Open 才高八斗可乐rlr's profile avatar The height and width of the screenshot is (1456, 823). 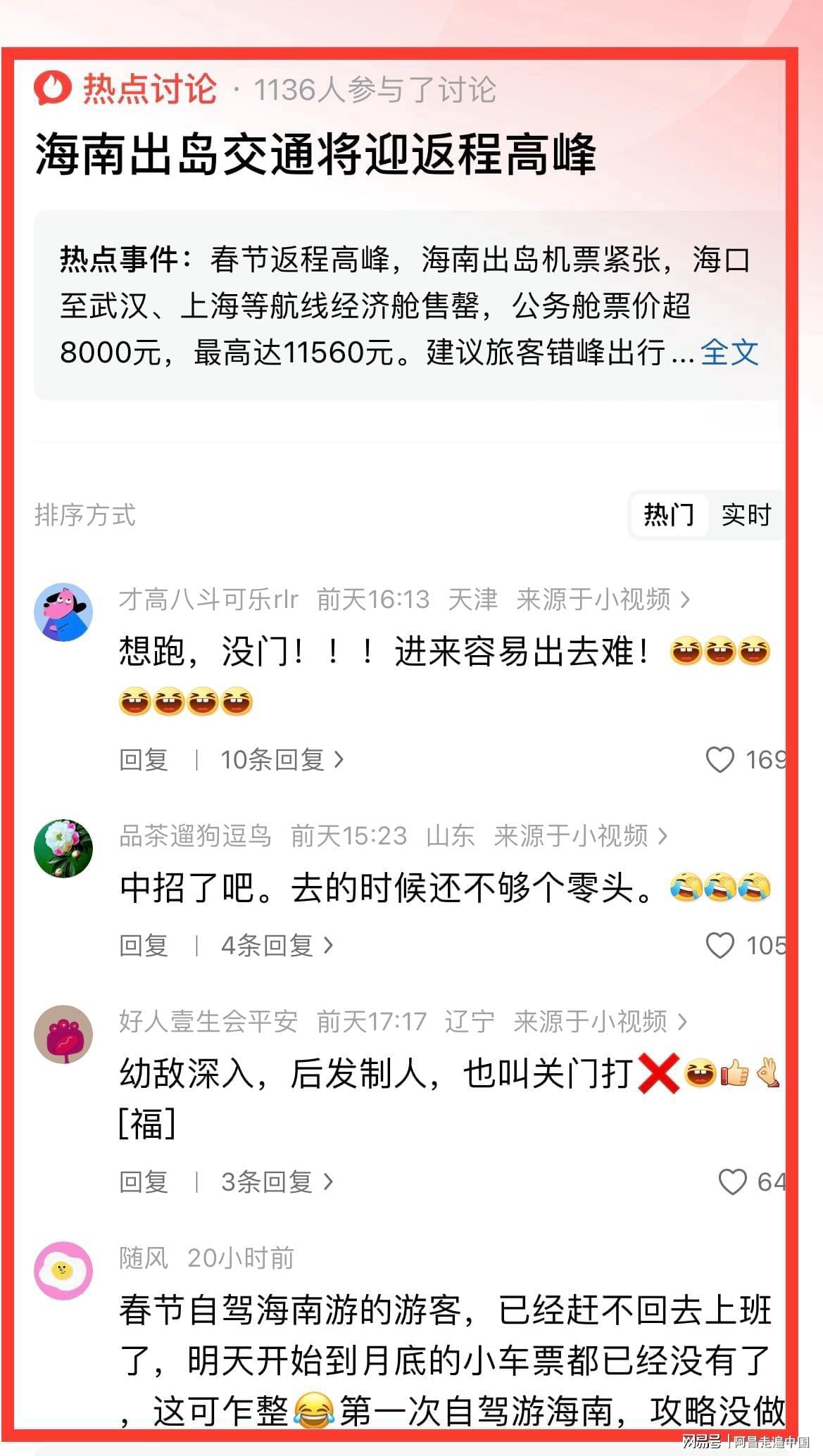(63, 612)
